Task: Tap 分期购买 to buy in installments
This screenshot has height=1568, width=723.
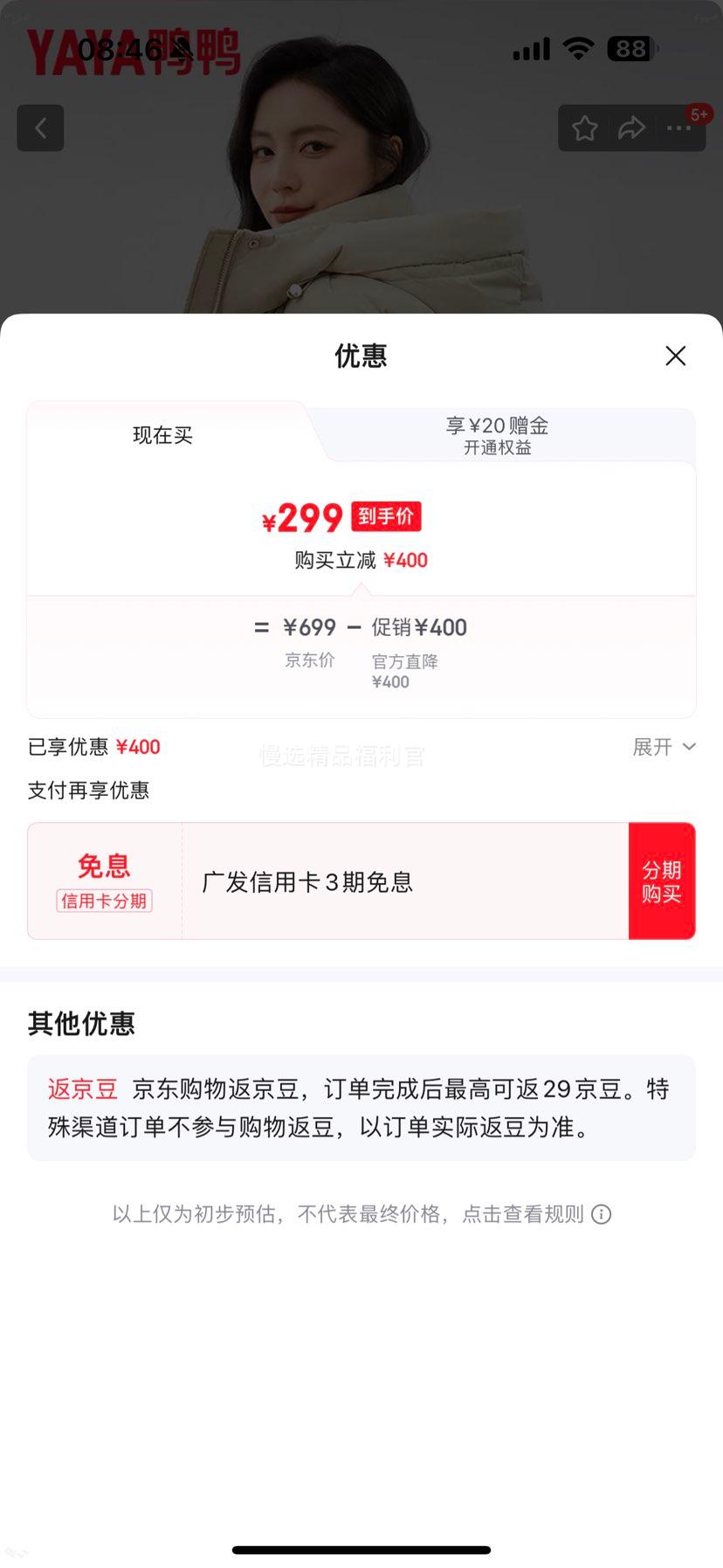Action: coord(662,881)
